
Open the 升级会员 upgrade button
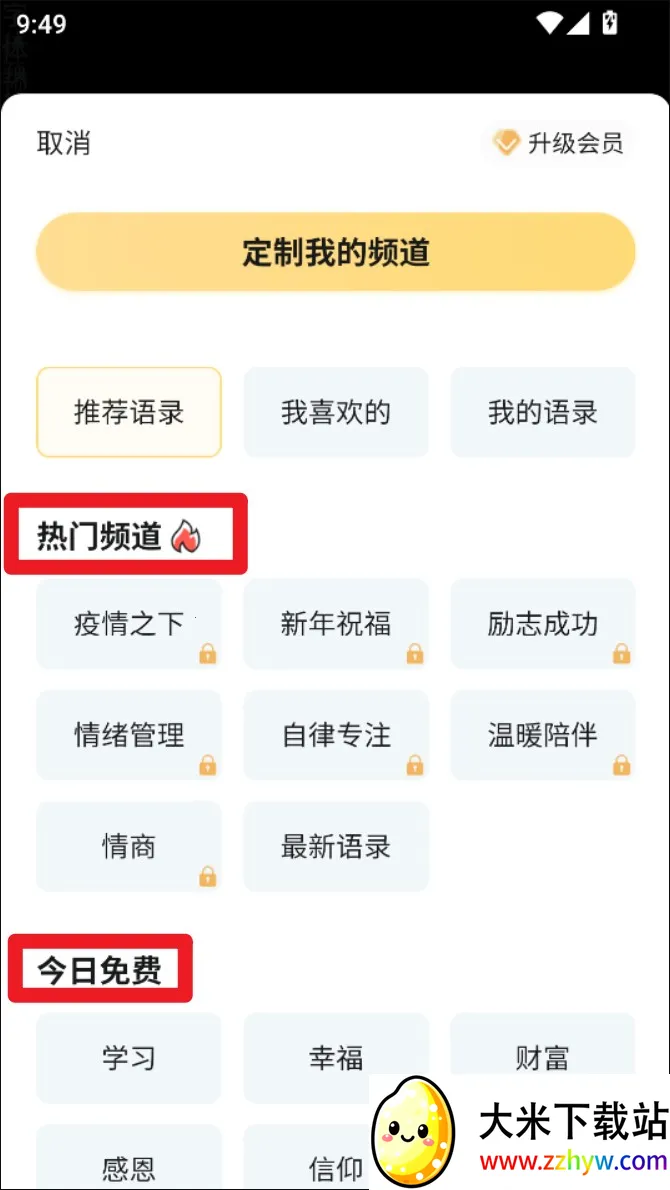(560, 143)
